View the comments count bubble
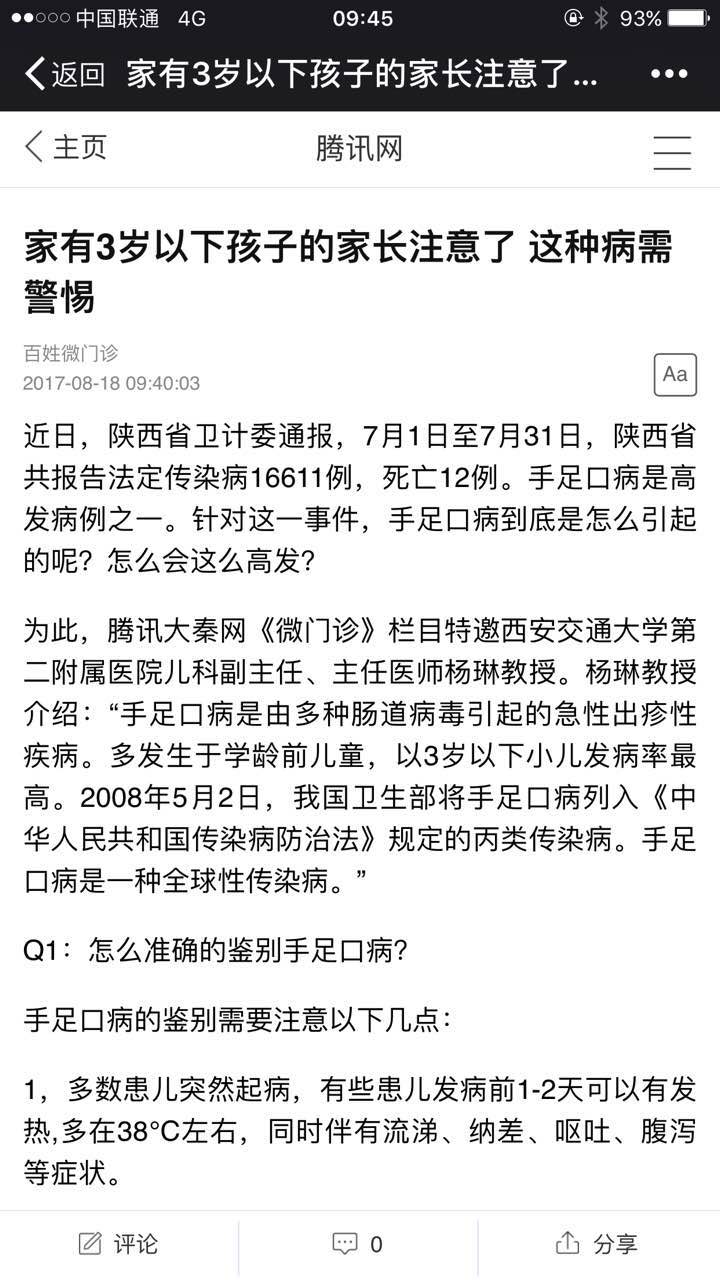Viewport: 720px width, 1280px height. (358, 1244)
